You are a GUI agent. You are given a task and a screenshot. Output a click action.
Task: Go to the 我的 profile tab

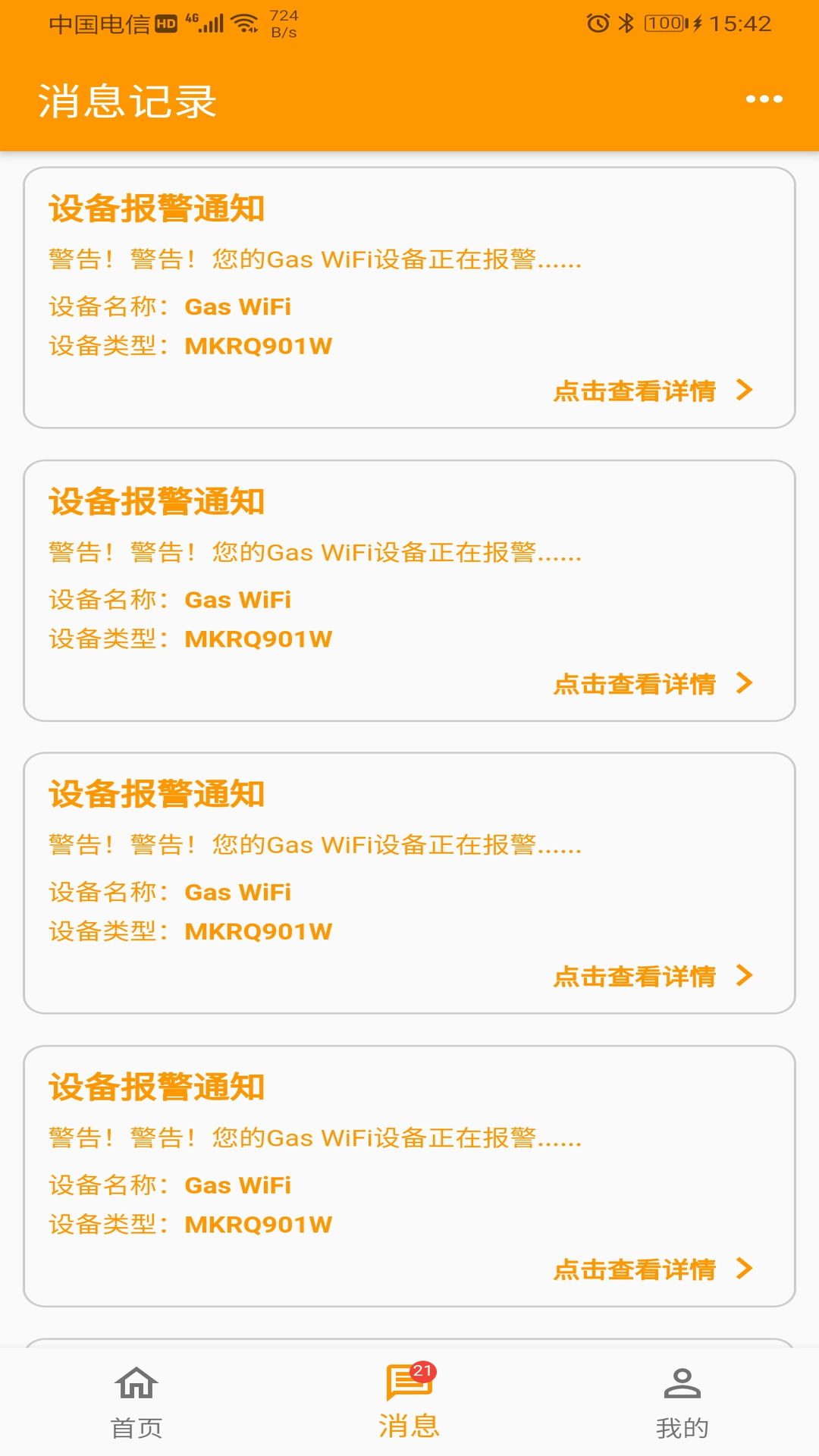point(682,1402)
